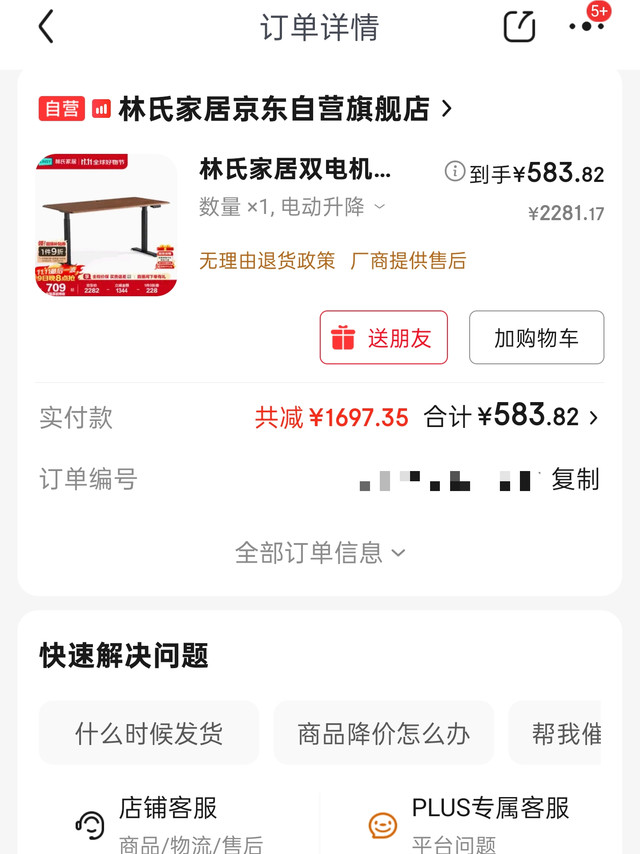Tap the 加购物车 button
Image resolution: width=640 pixels, height=854 pixels.
click(536, 338)
